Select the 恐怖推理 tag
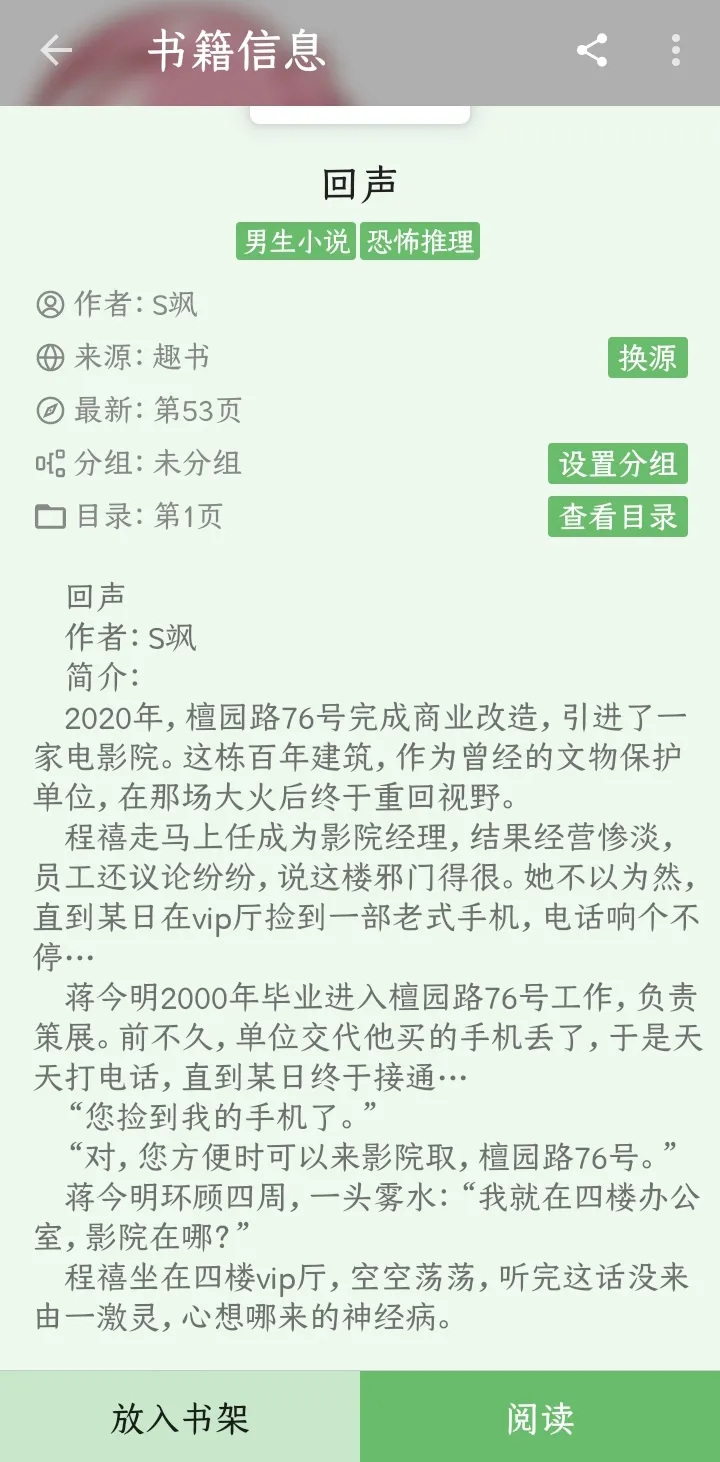720x1462 pixels. click(420, 242)
